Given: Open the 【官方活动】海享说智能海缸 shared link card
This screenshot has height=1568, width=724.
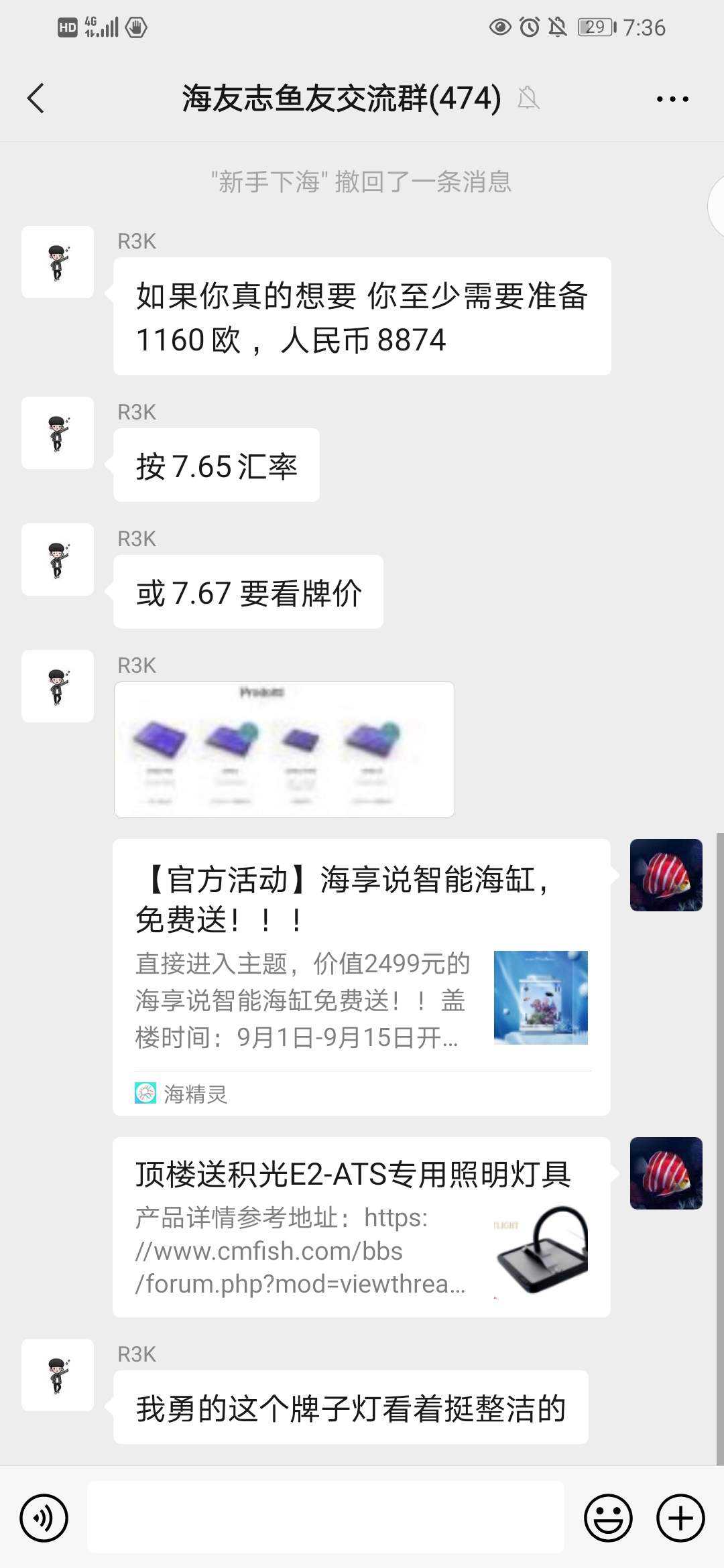Looking at the screenshot, I should [361, 976].
